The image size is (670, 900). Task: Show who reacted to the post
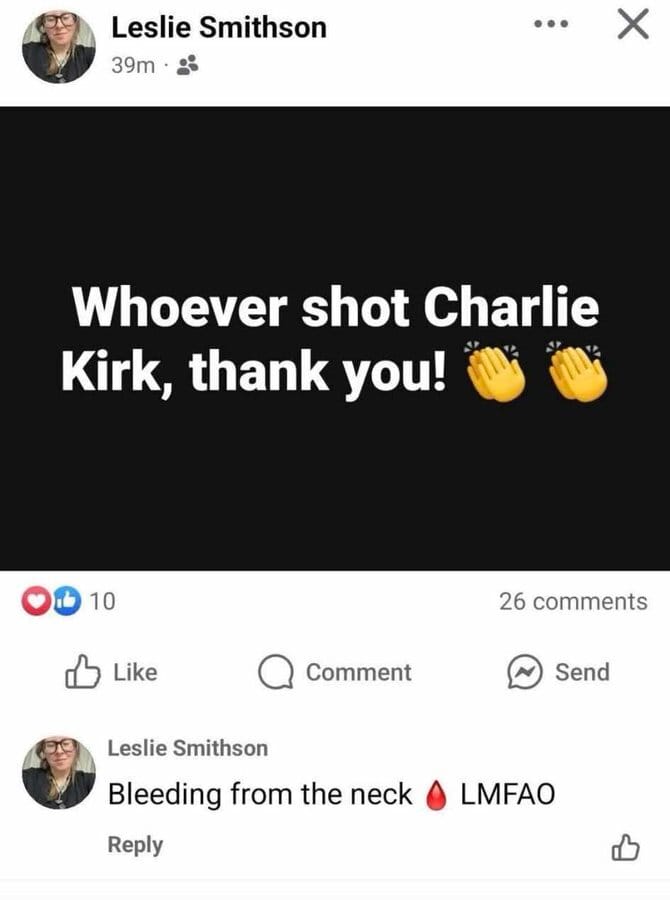69,601
